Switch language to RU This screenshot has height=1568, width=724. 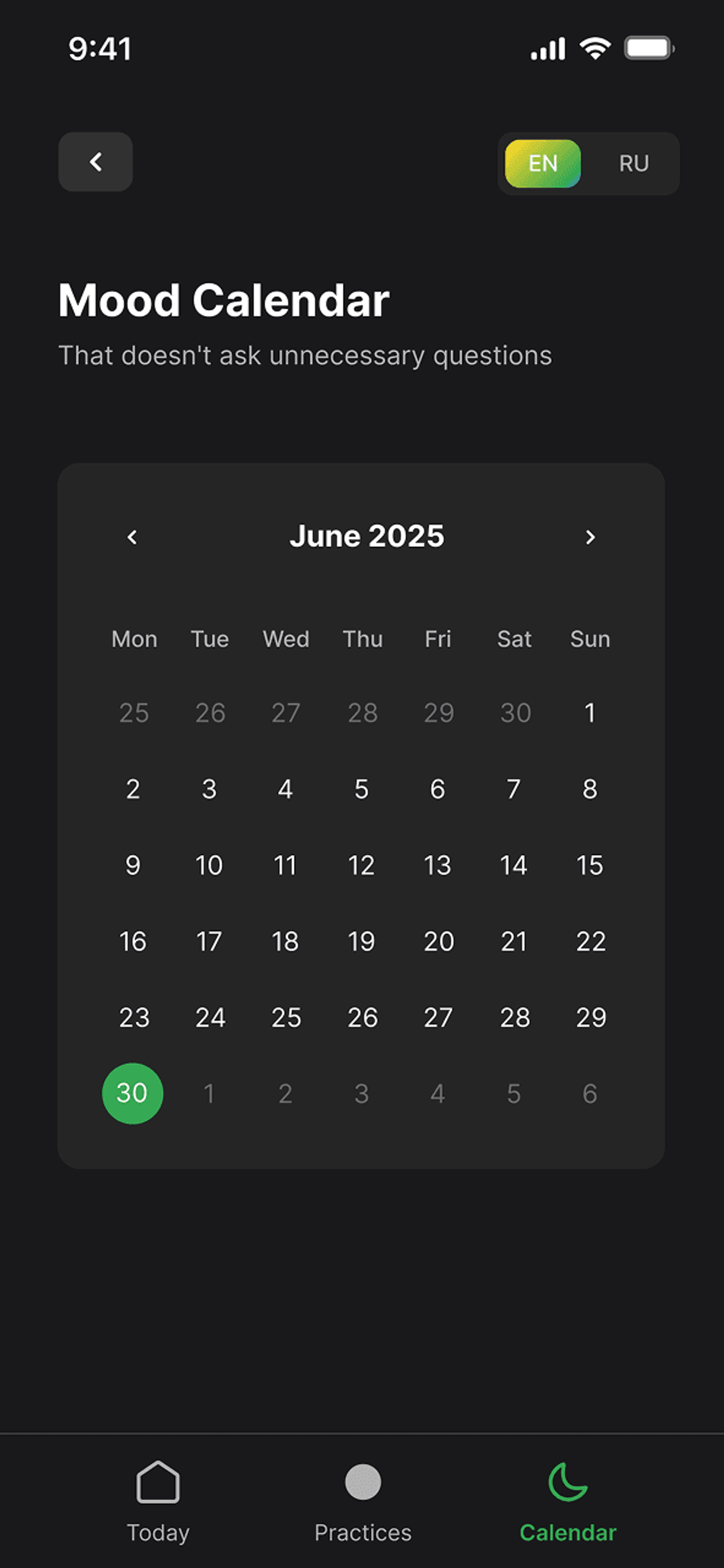(x=633, y=163)
